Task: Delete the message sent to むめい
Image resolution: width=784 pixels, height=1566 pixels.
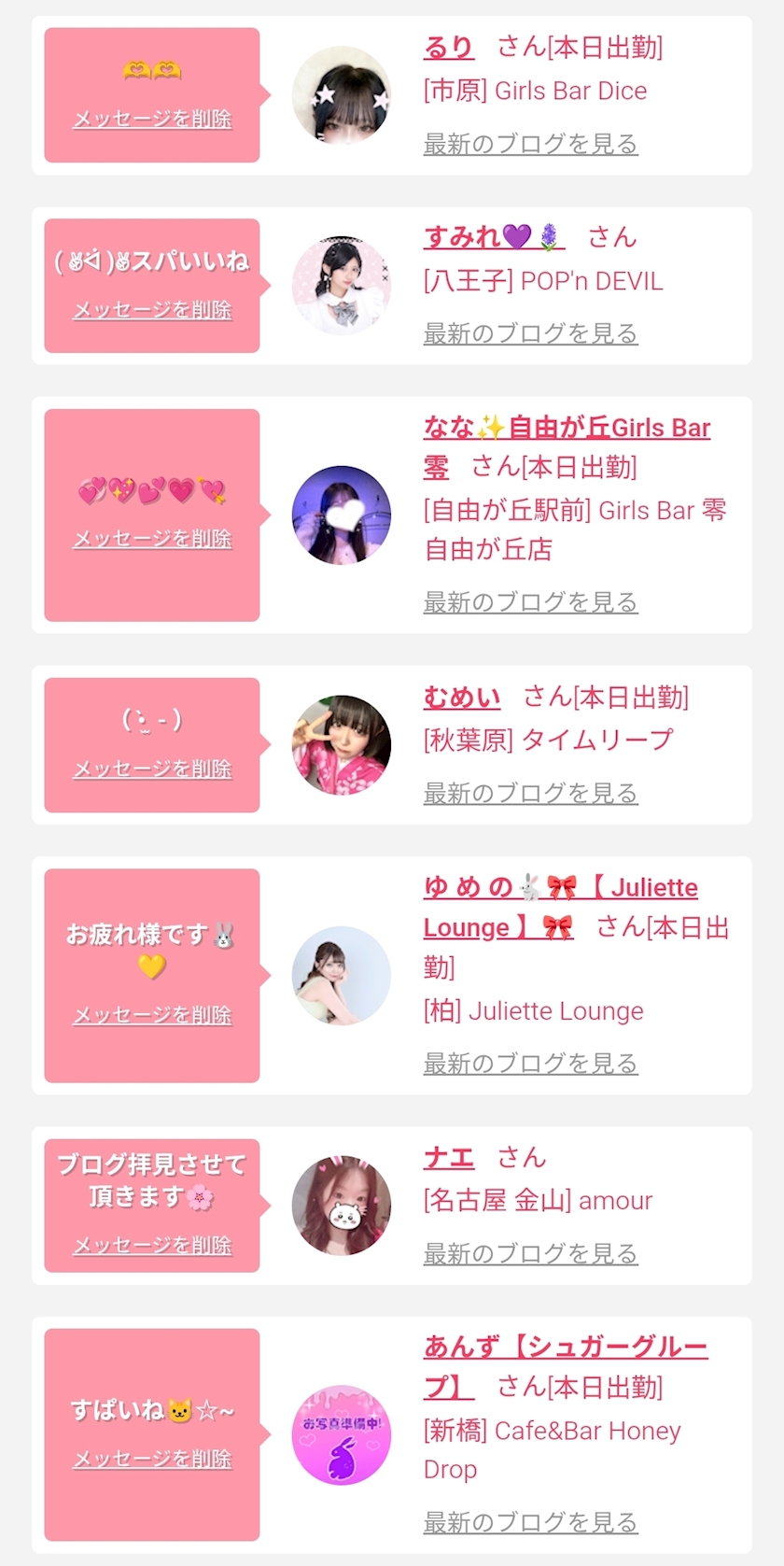Action: [152, 769]
